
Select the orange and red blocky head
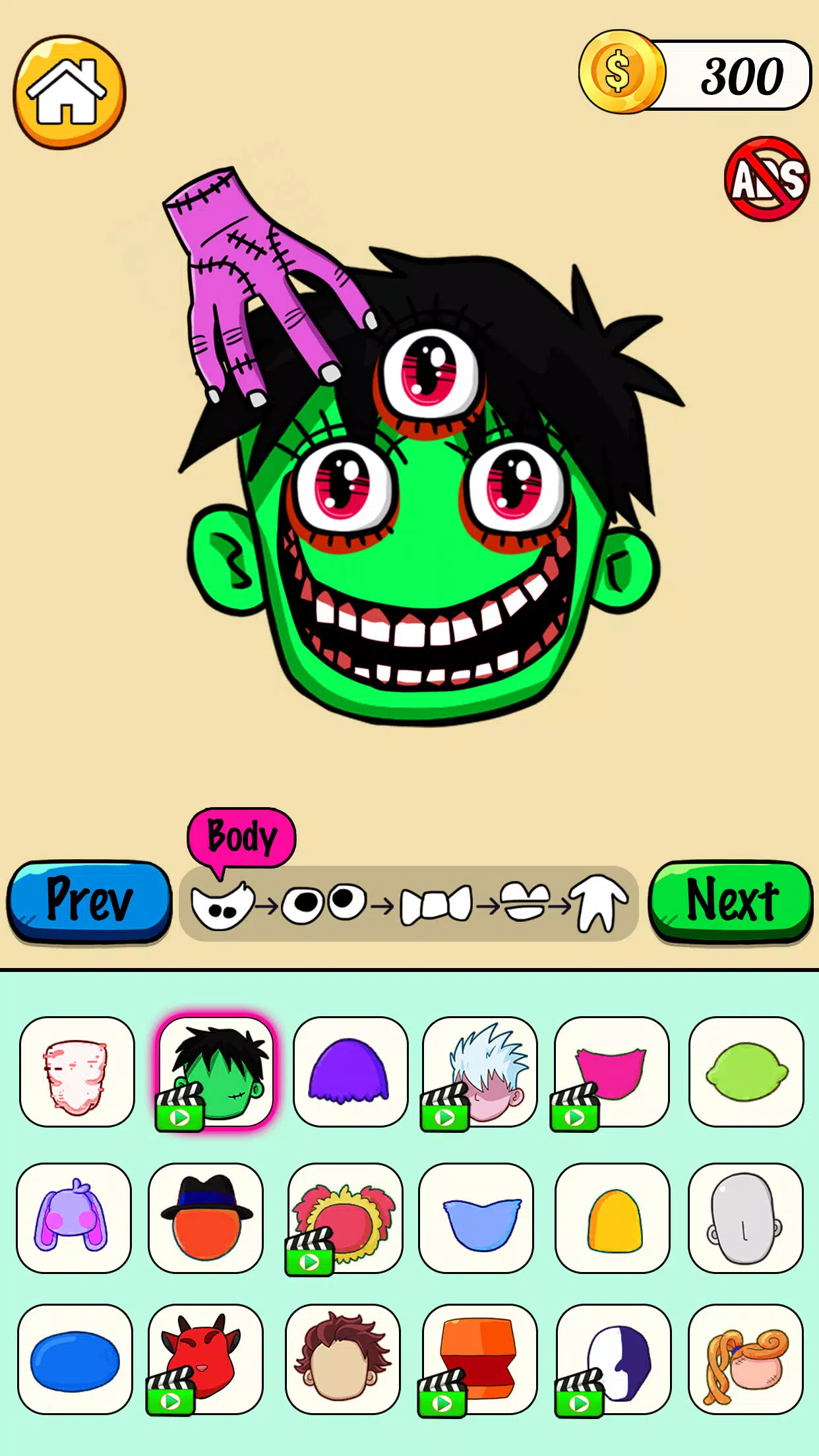479,1360
